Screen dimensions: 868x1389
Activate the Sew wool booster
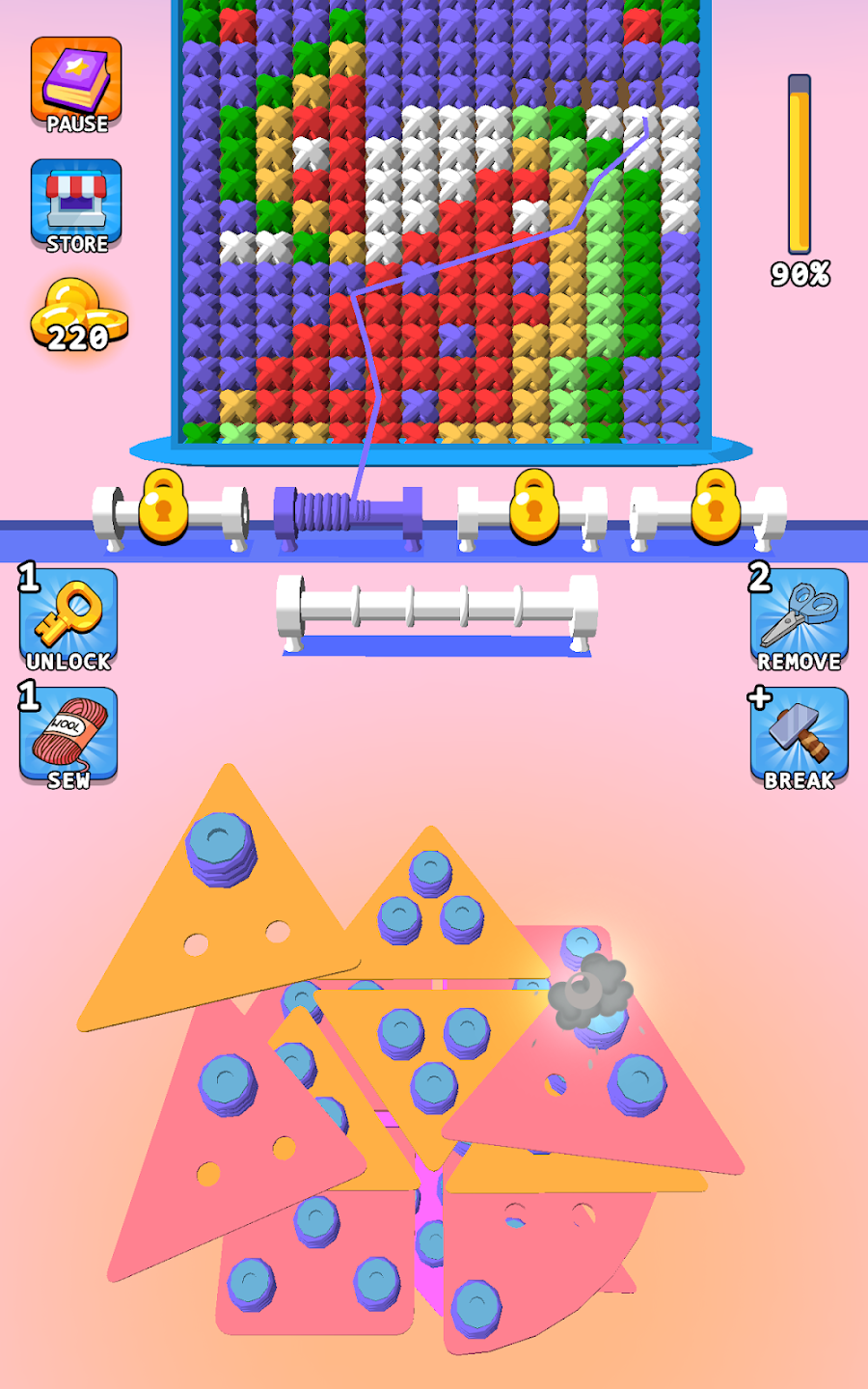pyautogui.click(x=68, y=738)
